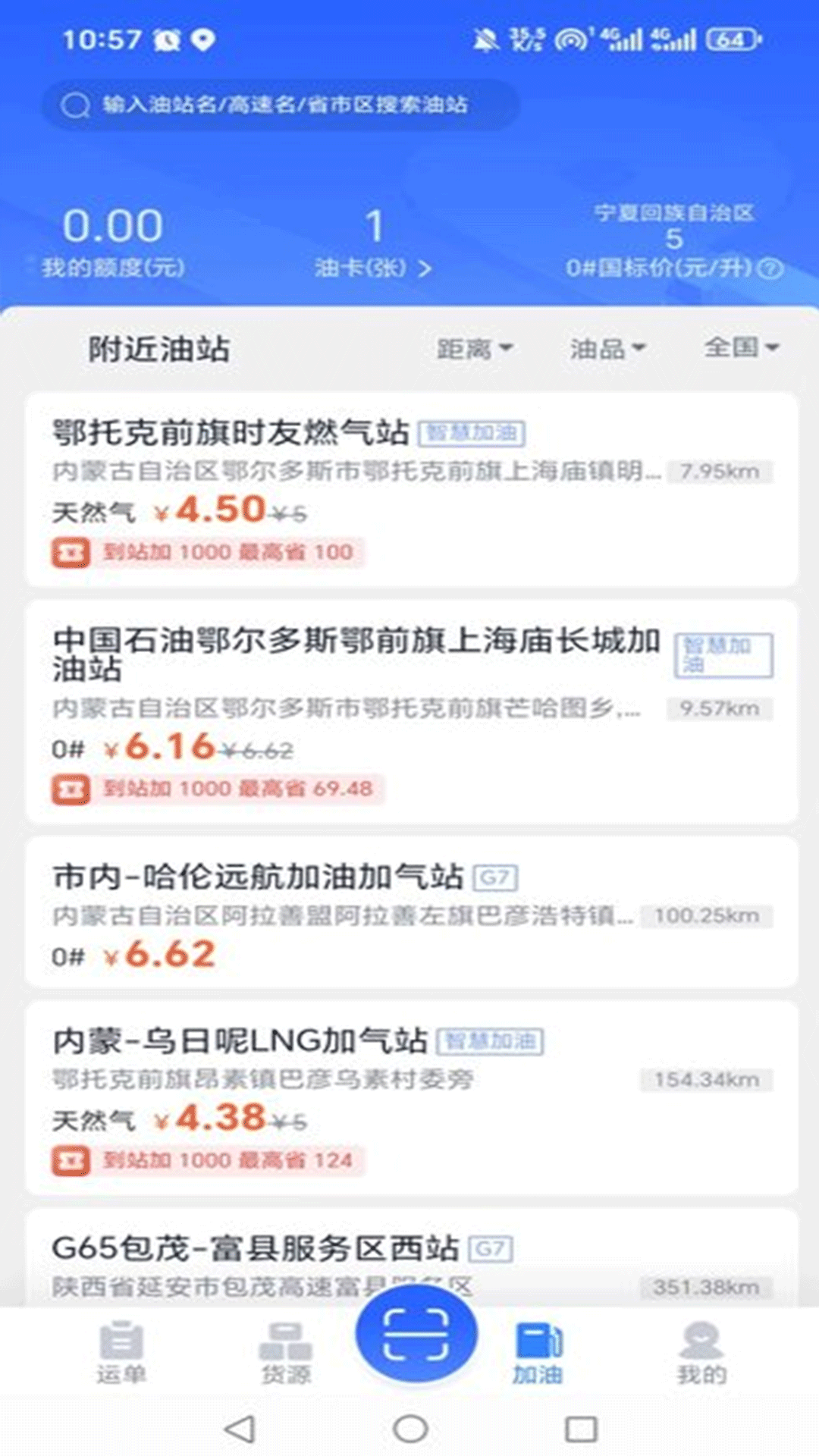
Task: Open the 全国 region dropdown
Action: click(x=741, y=348)
